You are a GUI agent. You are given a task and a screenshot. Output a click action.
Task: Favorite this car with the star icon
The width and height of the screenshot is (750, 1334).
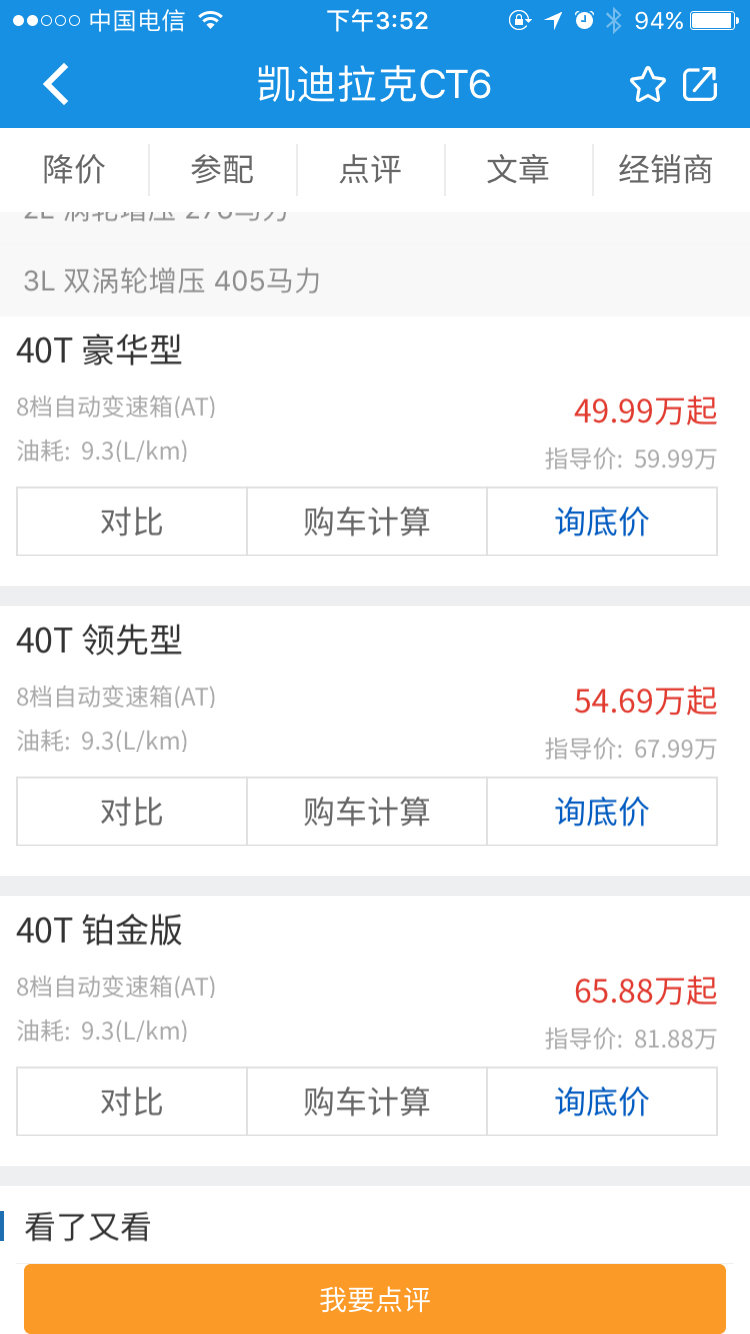tap(647, 85)
